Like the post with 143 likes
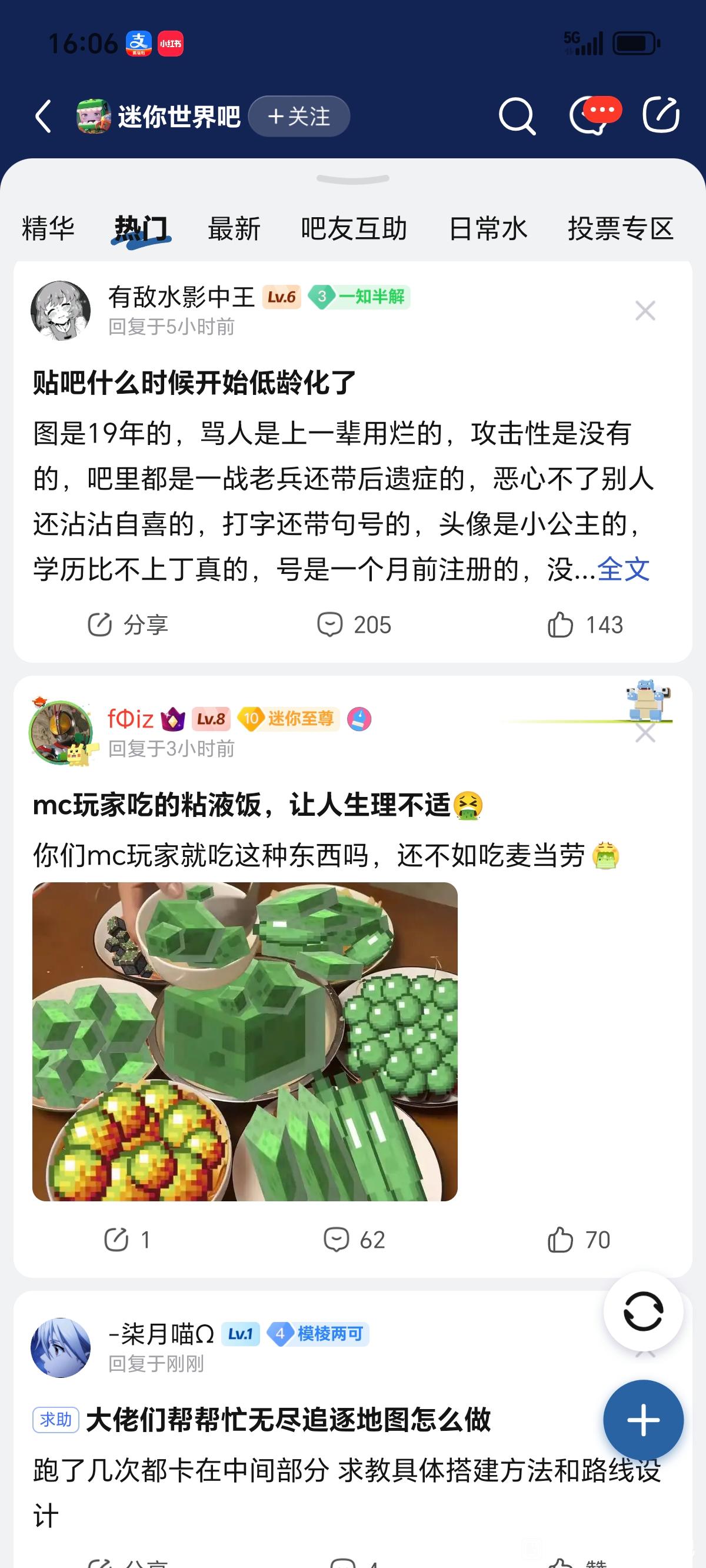 (x=585, y=625)
